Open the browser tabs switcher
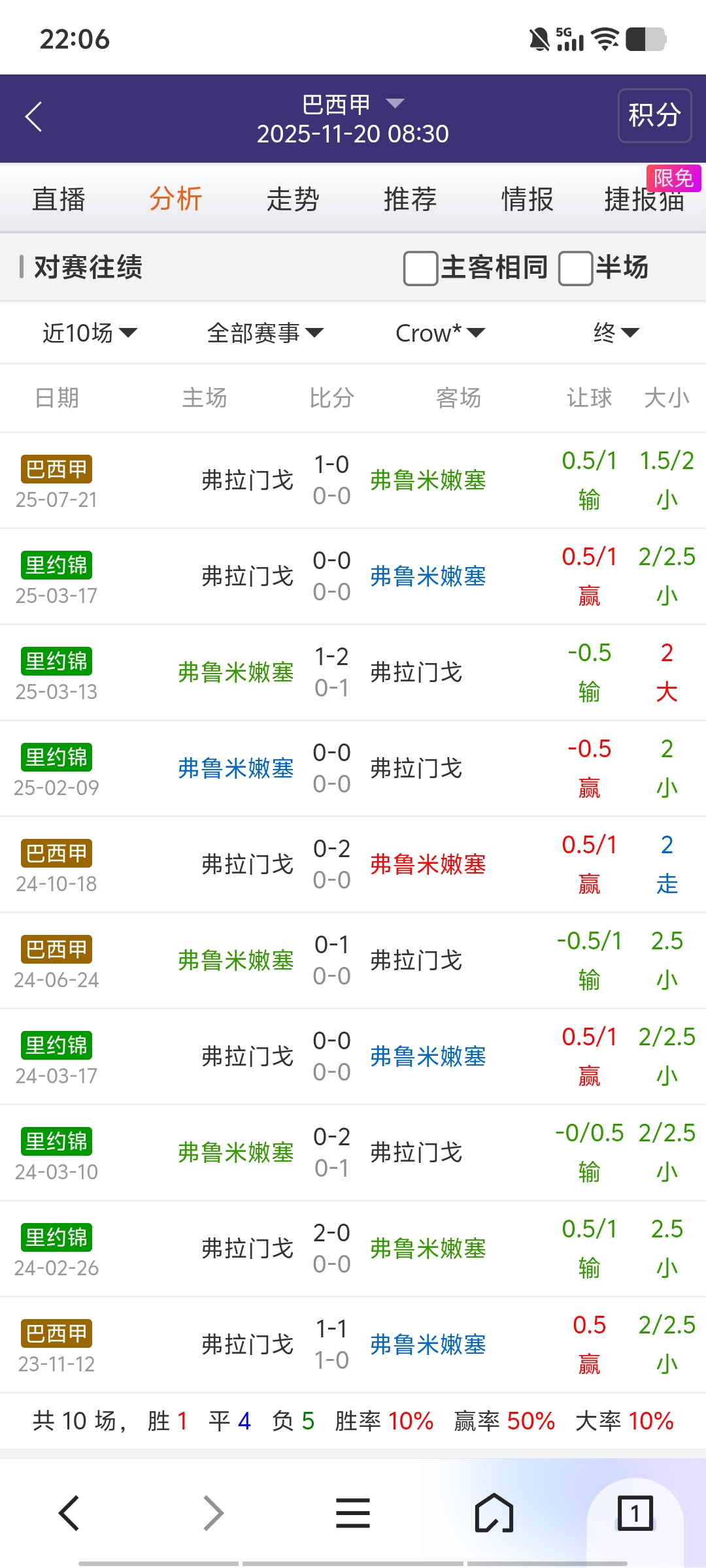 click(x=635, y=1513)
